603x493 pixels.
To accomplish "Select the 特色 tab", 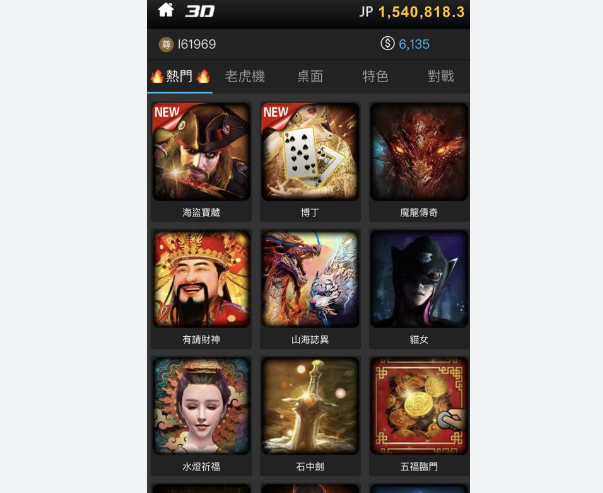I will [x=375, y=76].
